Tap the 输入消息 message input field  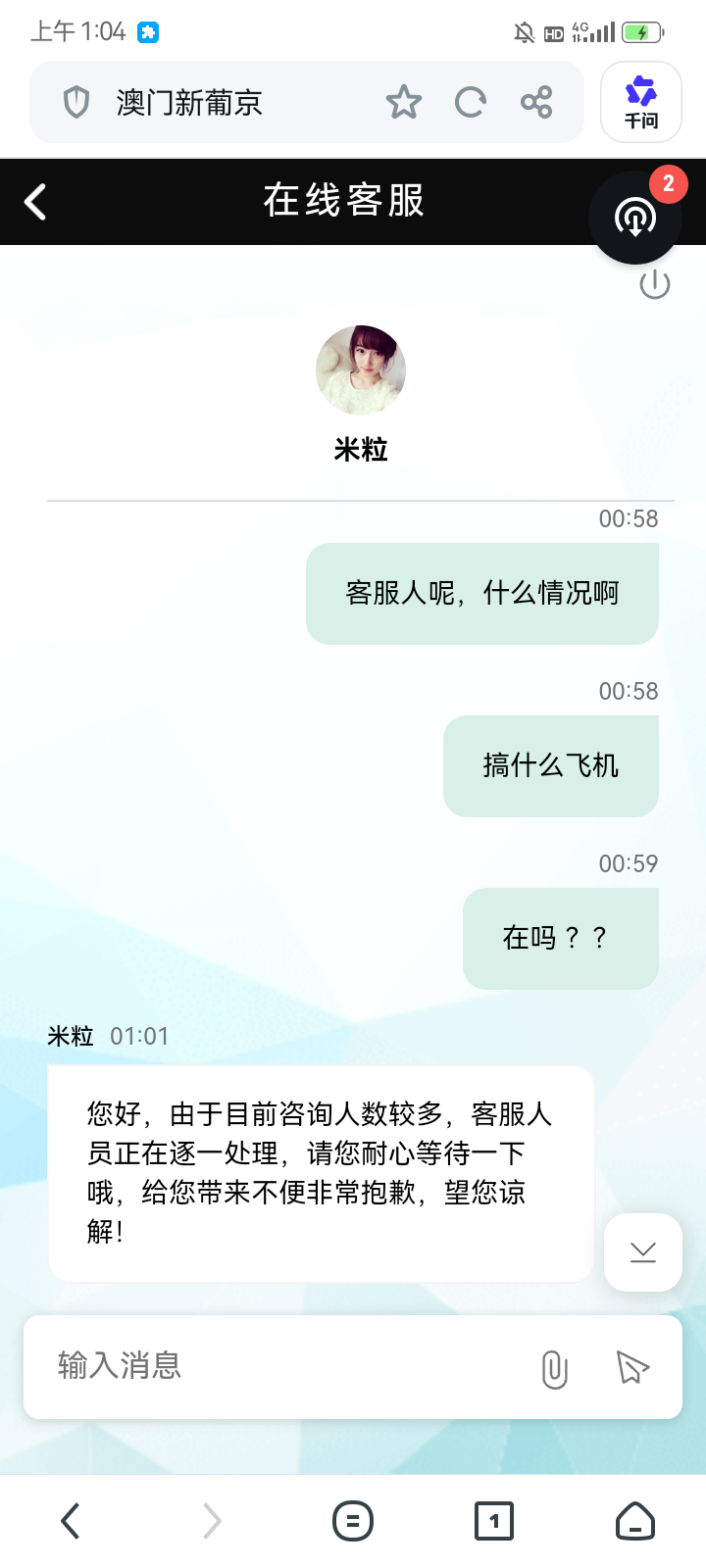coord(245,1367)
